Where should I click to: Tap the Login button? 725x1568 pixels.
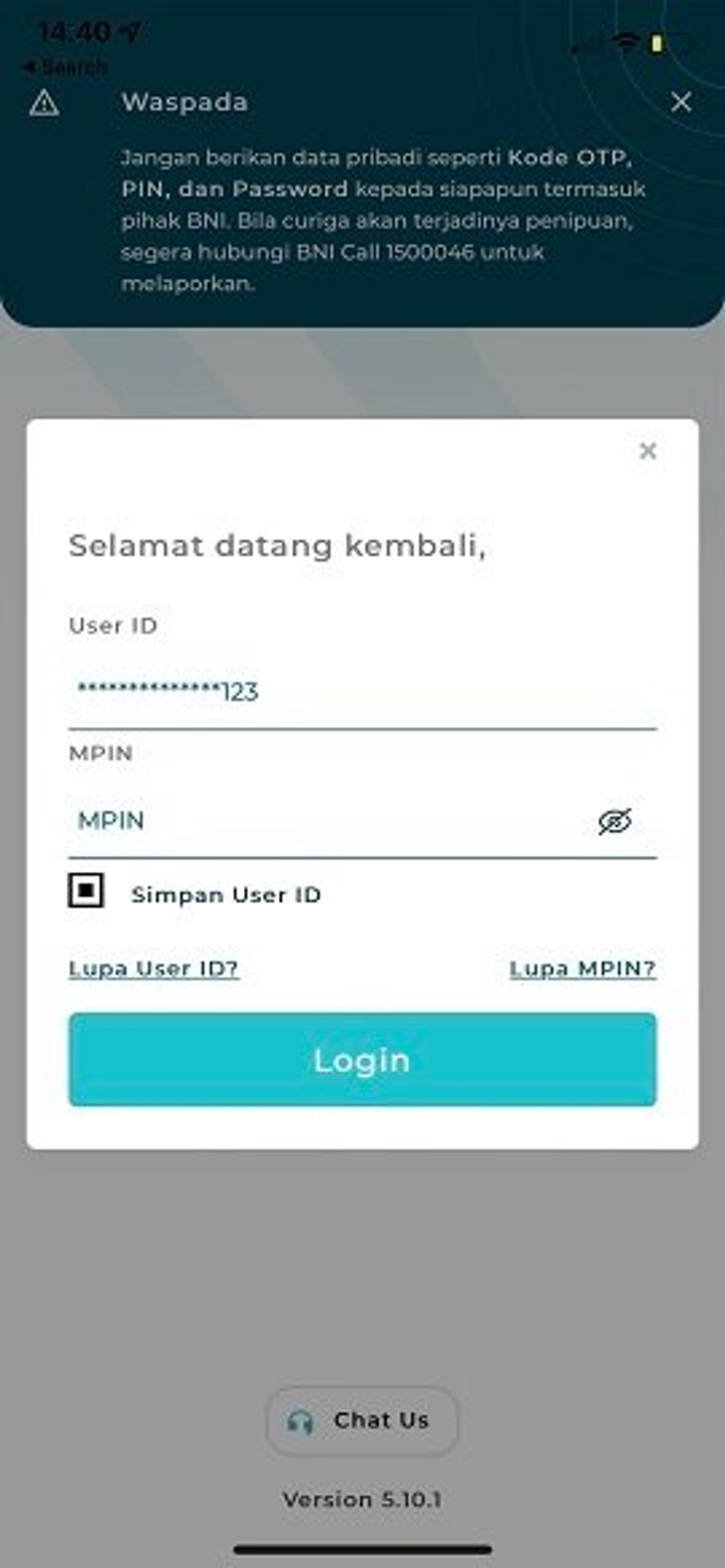(x=362, y=1060)
